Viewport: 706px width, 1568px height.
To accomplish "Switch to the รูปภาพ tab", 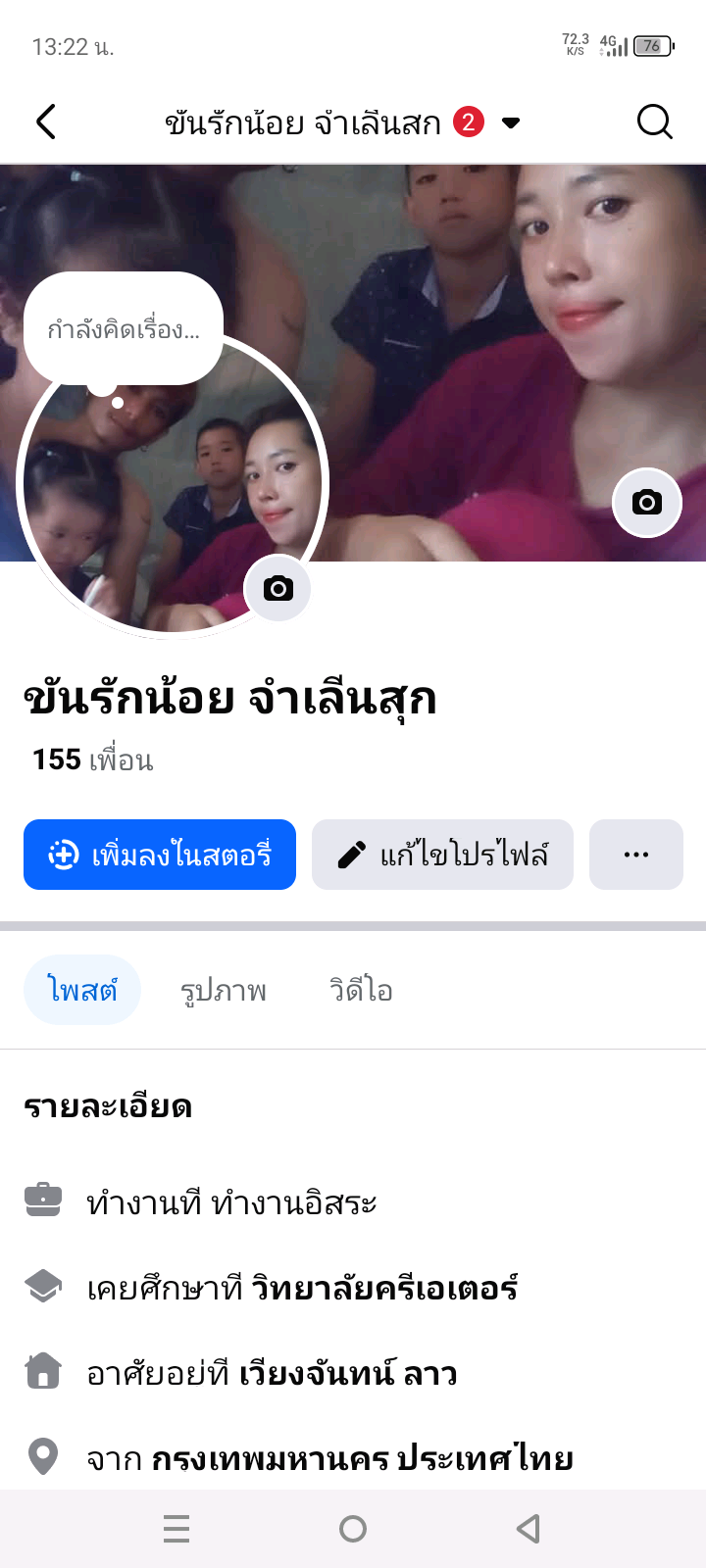I will [x=224, y=991].
